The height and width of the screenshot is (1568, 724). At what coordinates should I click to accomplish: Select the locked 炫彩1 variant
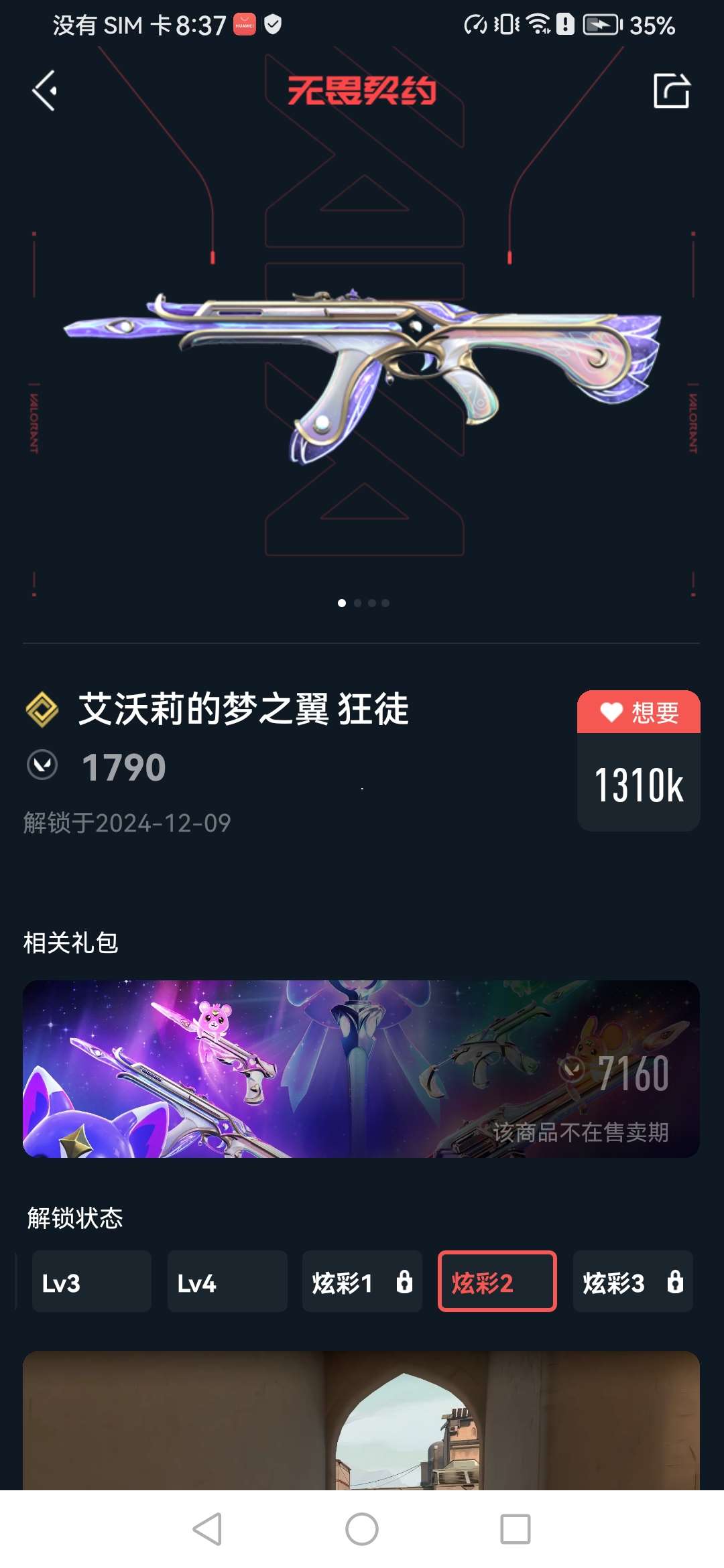point(362,1281)
